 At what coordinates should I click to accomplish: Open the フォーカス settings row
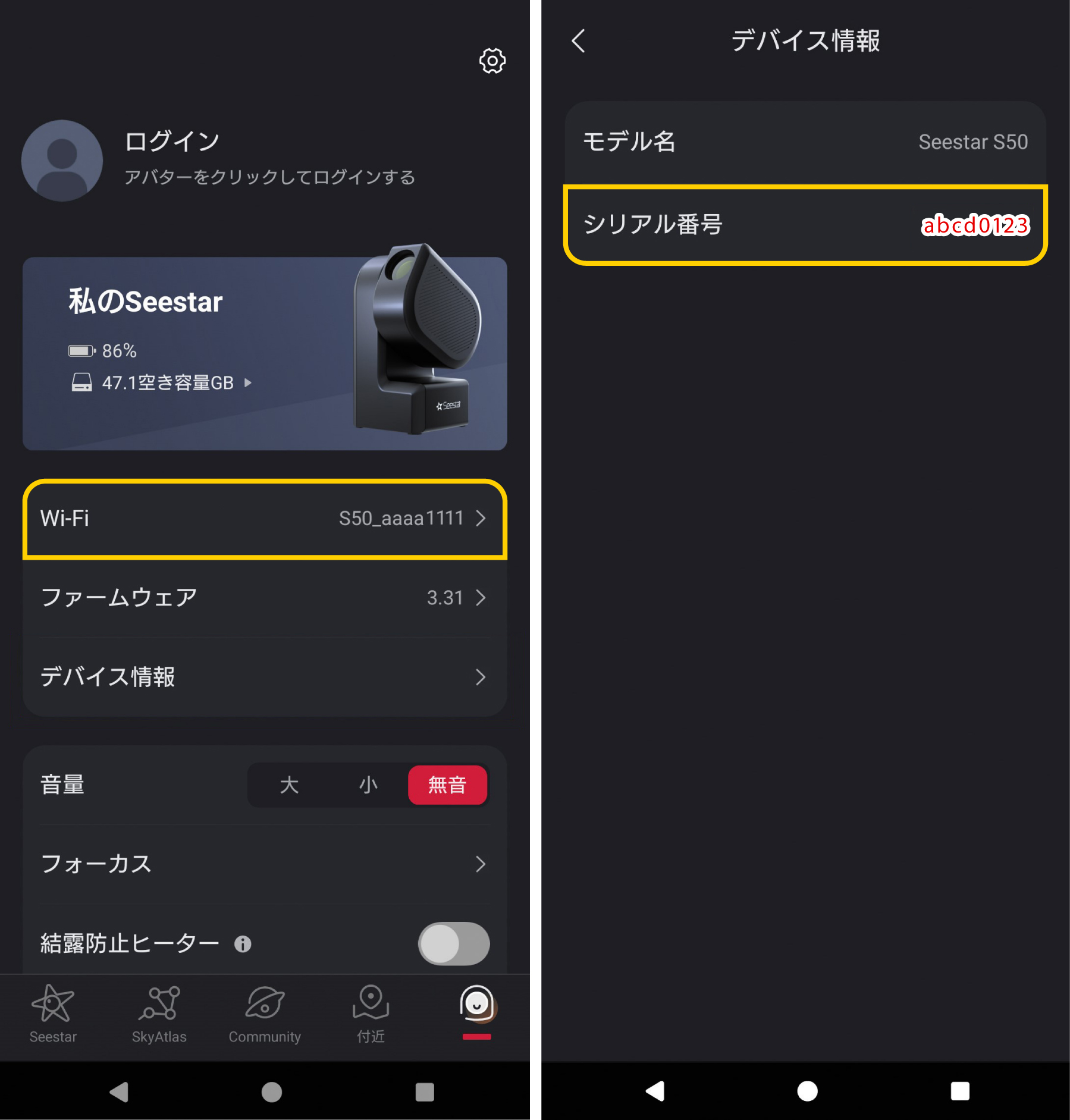(264, 864)
